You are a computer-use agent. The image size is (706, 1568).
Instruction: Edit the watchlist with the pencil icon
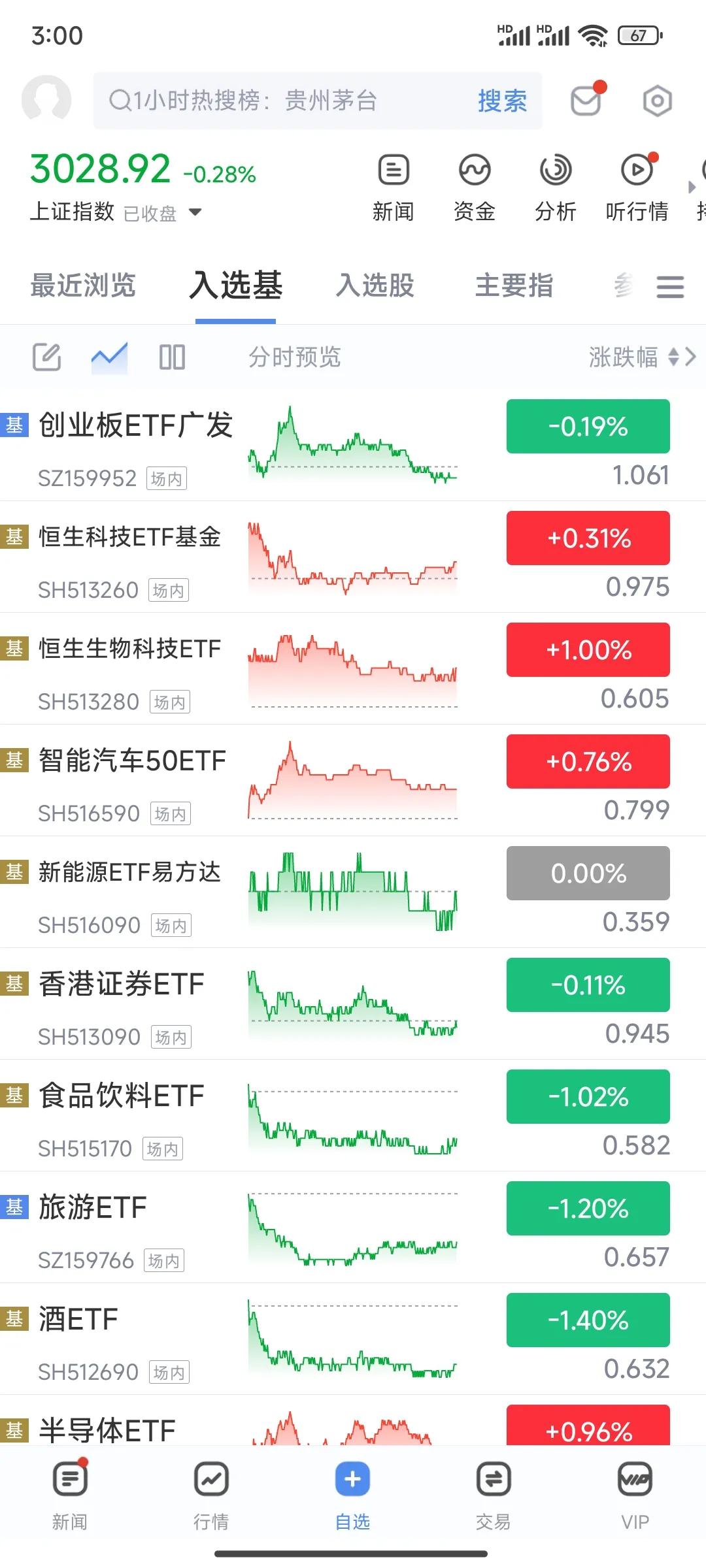(x=47, y=357)
